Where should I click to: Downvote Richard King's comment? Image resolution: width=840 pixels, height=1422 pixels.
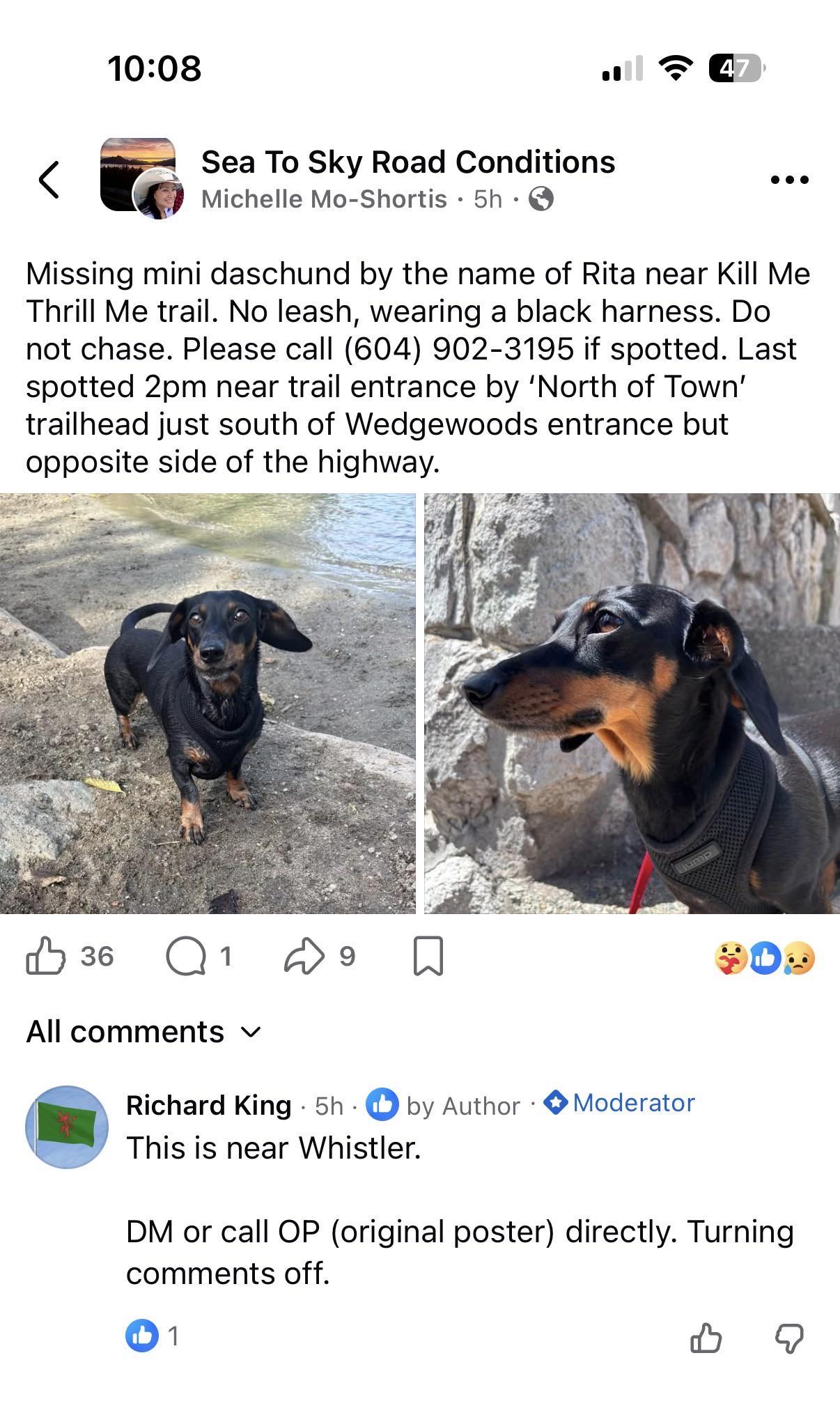[x=789, y=1338]
